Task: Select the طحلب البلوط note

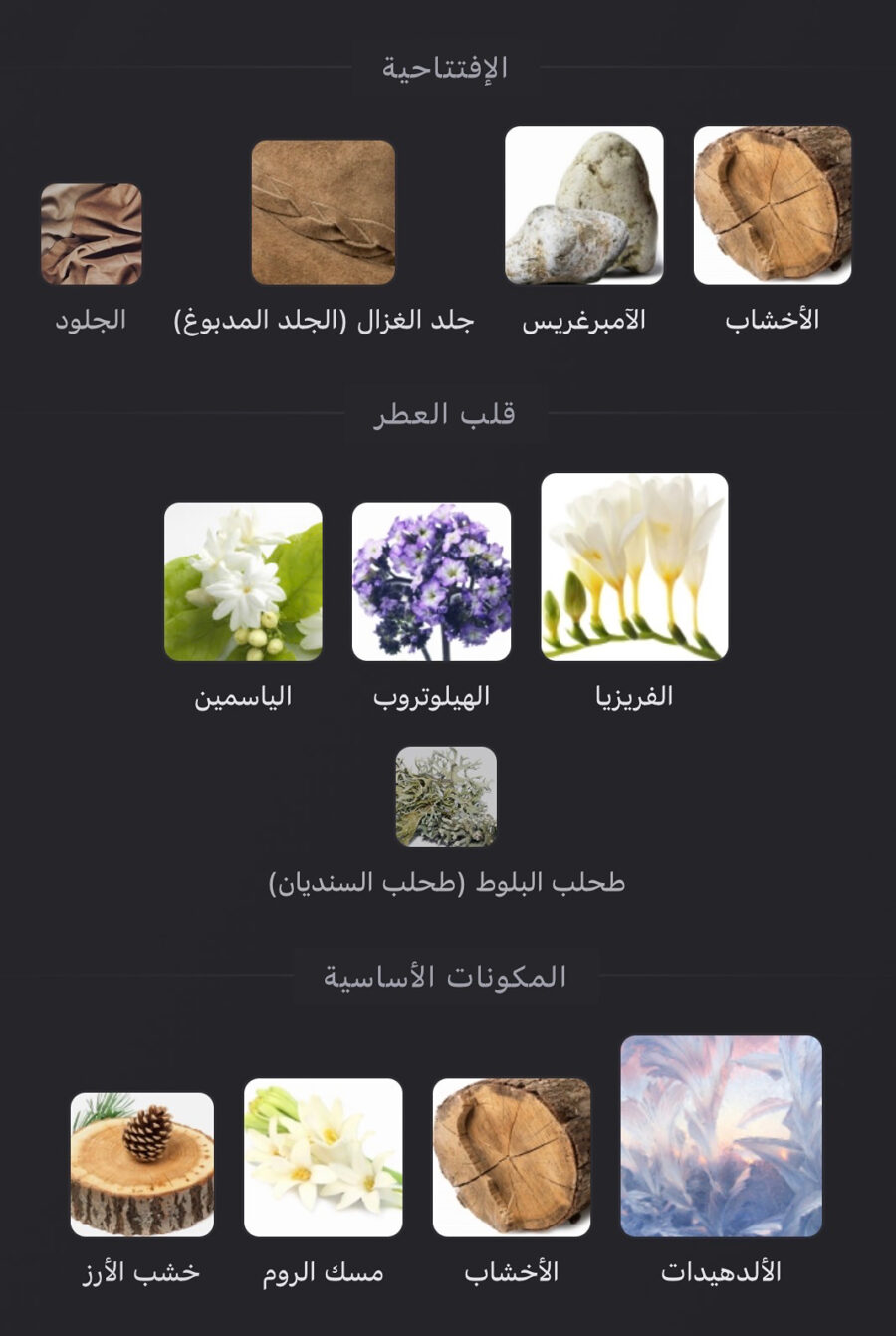Action: tap(446, 796)
